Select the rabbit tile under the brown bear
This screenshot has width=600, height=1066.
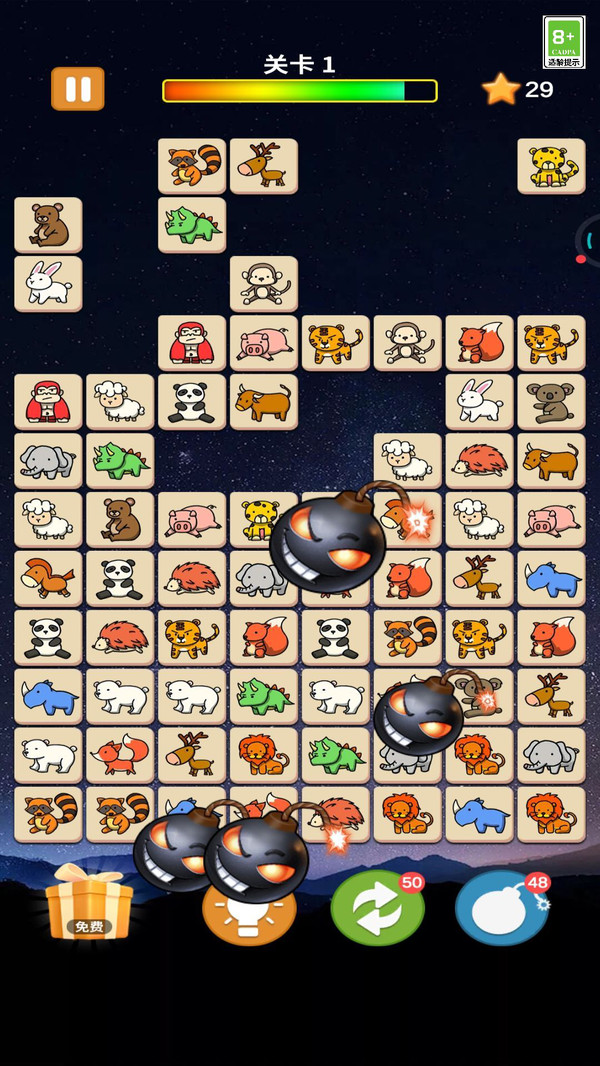click(48, 283)
